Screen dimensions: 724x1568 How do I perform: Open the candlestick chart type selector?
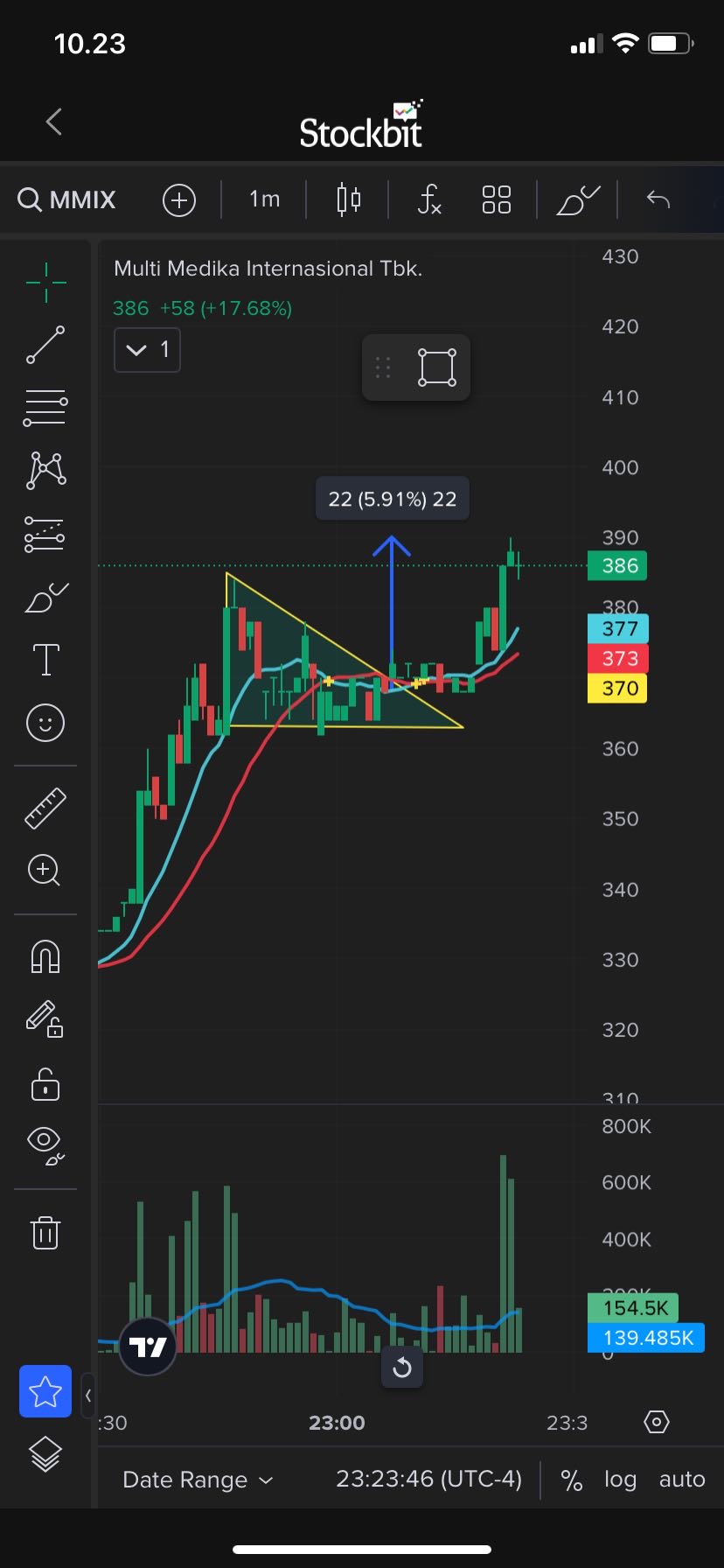[x=348, y=199]
